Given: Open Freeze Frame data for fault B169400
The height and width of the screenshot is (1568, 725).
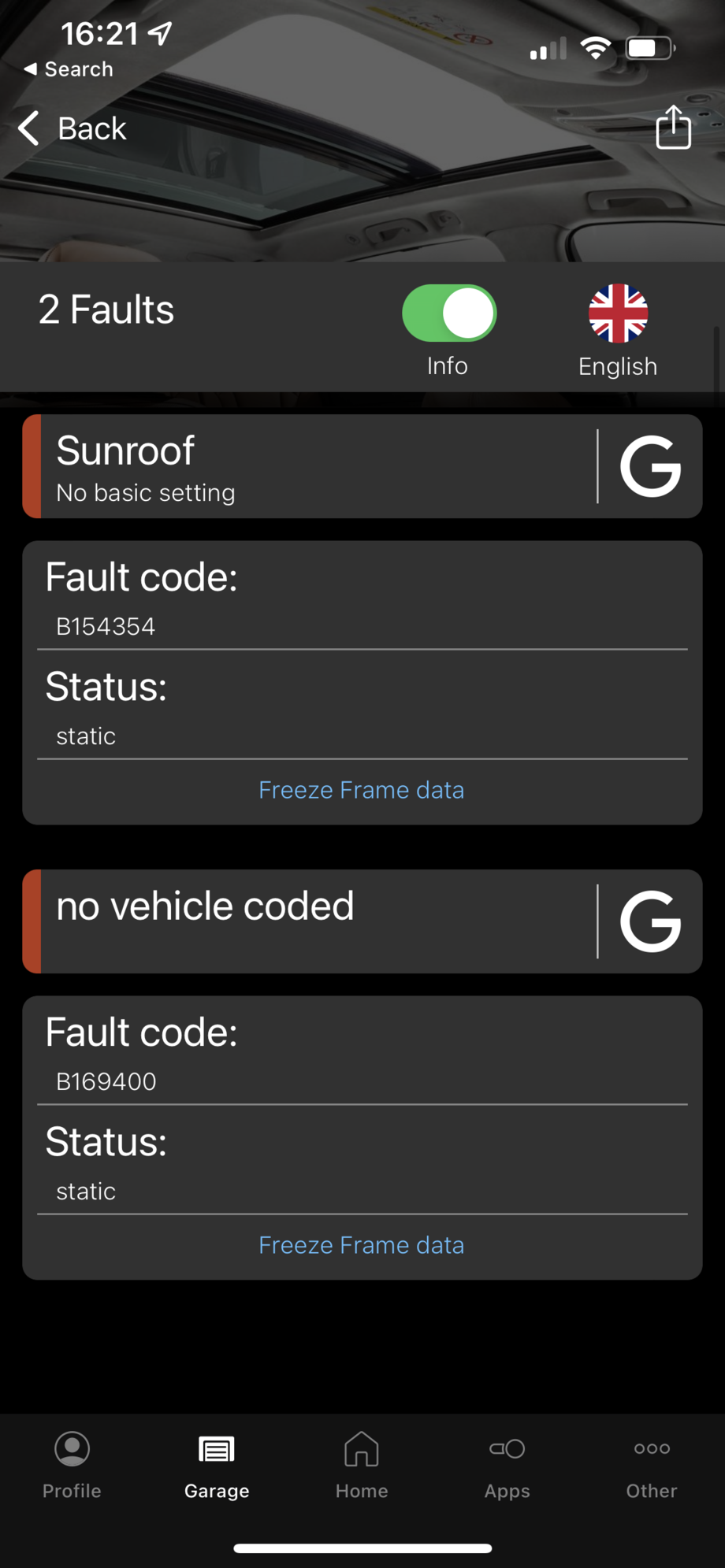Looking at the screenshot, I should (x=361, y=1245).
